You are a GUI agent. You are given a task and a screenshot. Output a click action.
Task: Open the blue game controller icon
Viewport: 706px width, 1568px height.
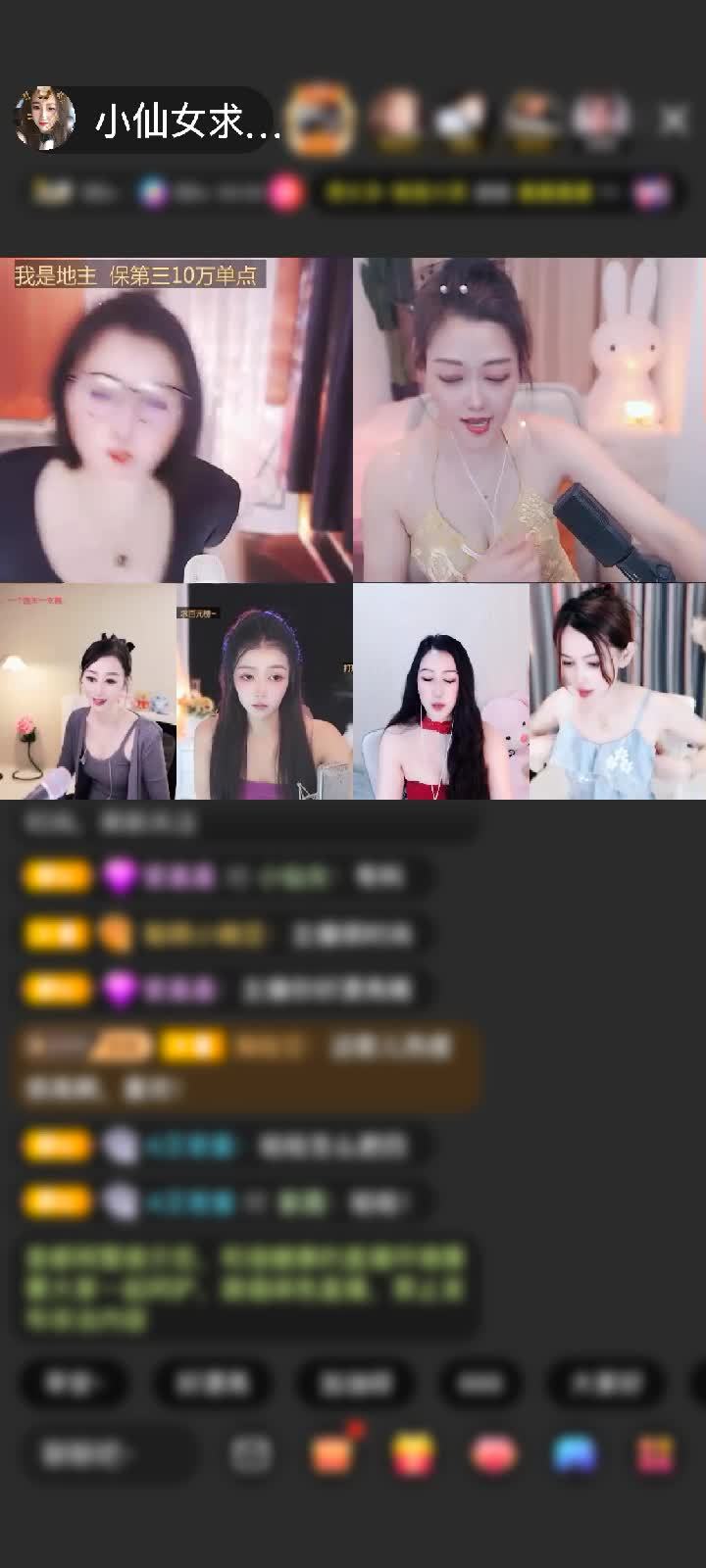point(575,1454)
